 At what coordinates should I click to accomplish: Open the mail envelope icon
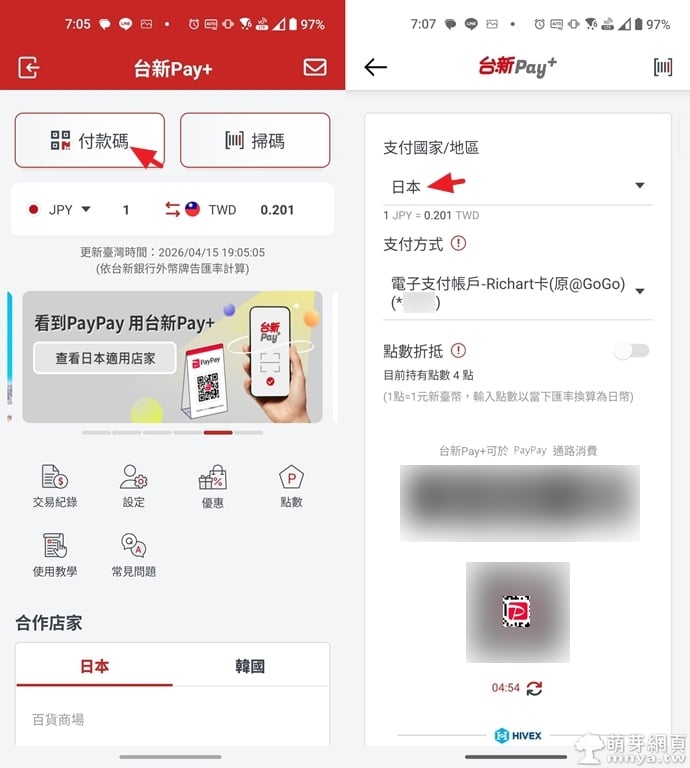315,68
